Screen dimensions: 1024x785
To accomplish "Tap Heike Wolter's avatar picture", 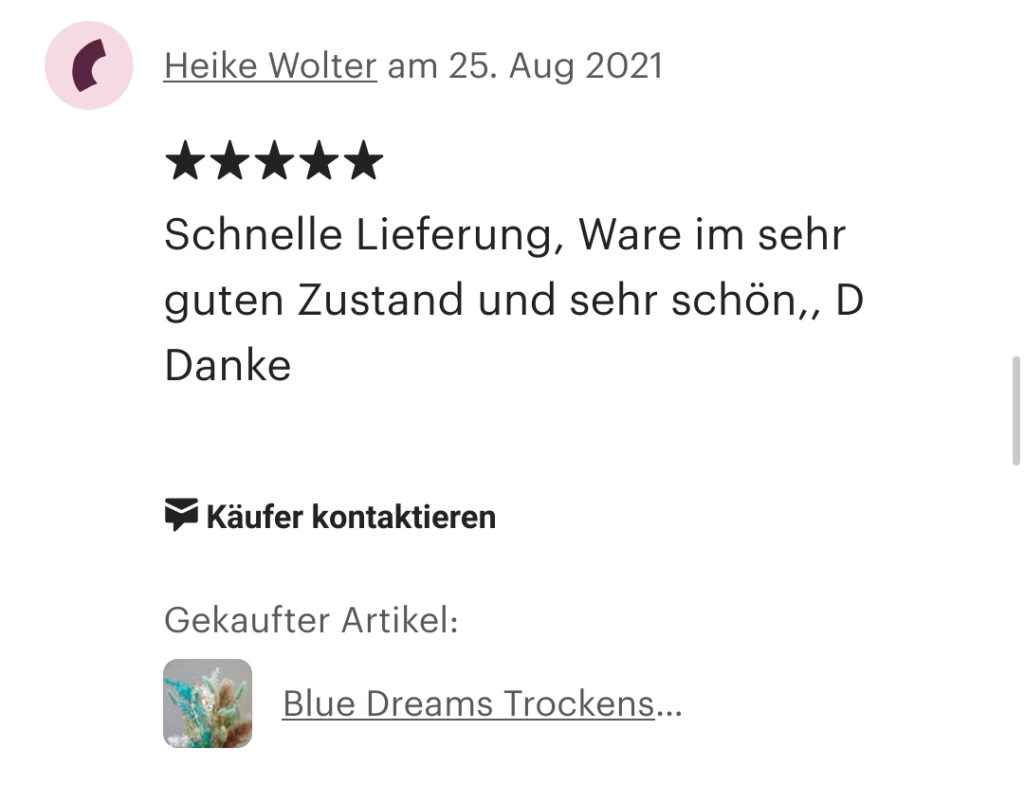I will point(89,66).
